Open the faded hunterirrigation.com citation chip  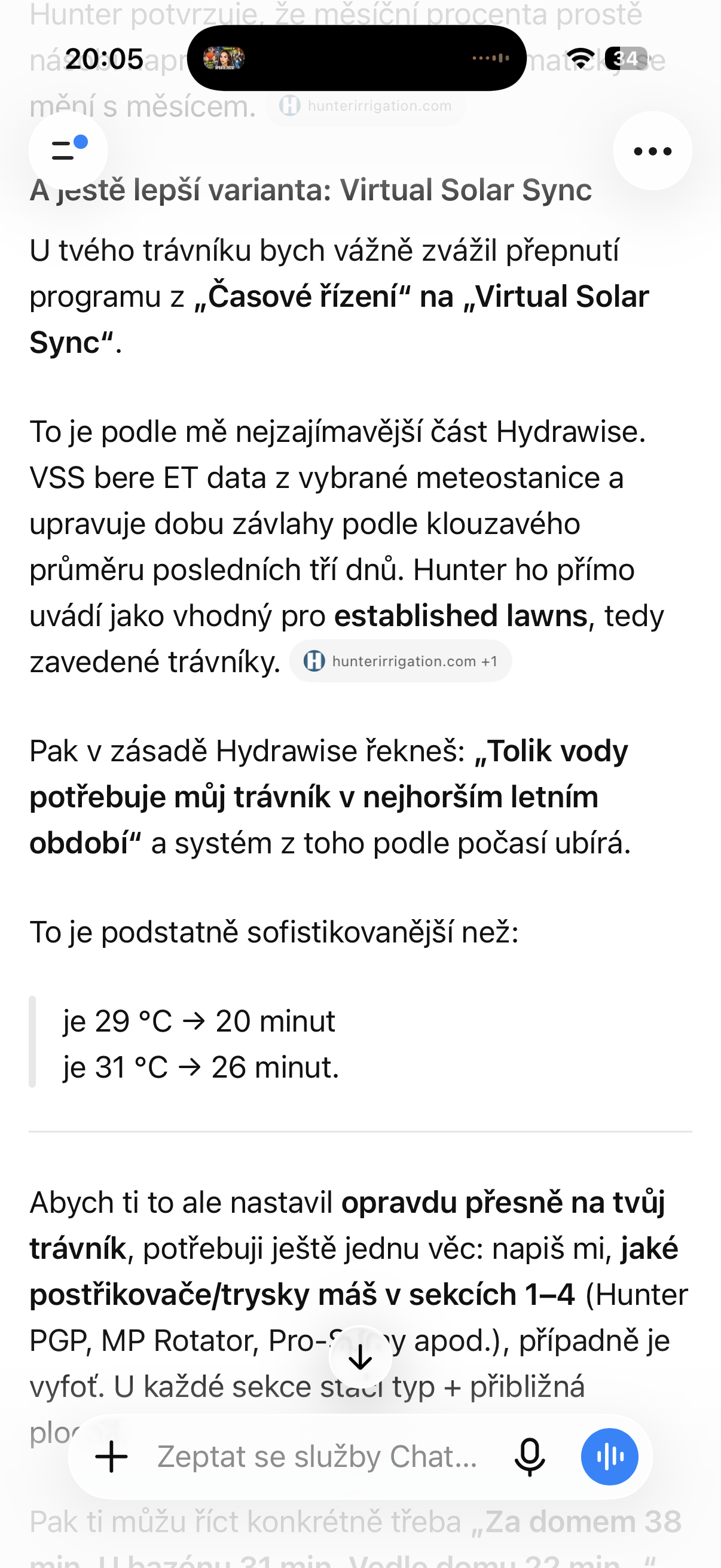[x=366, y=106]
